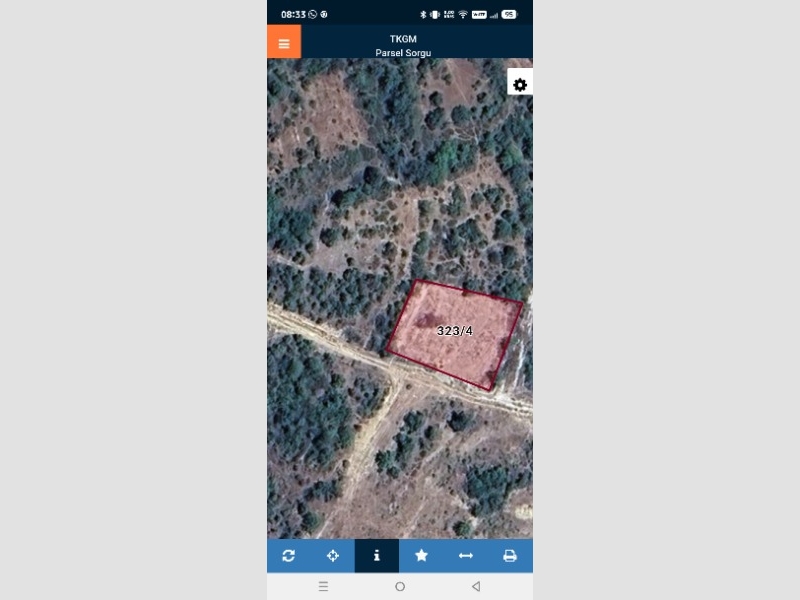The image size is (800, 600).
Task: Show parcel information
Action: point(377,556)
